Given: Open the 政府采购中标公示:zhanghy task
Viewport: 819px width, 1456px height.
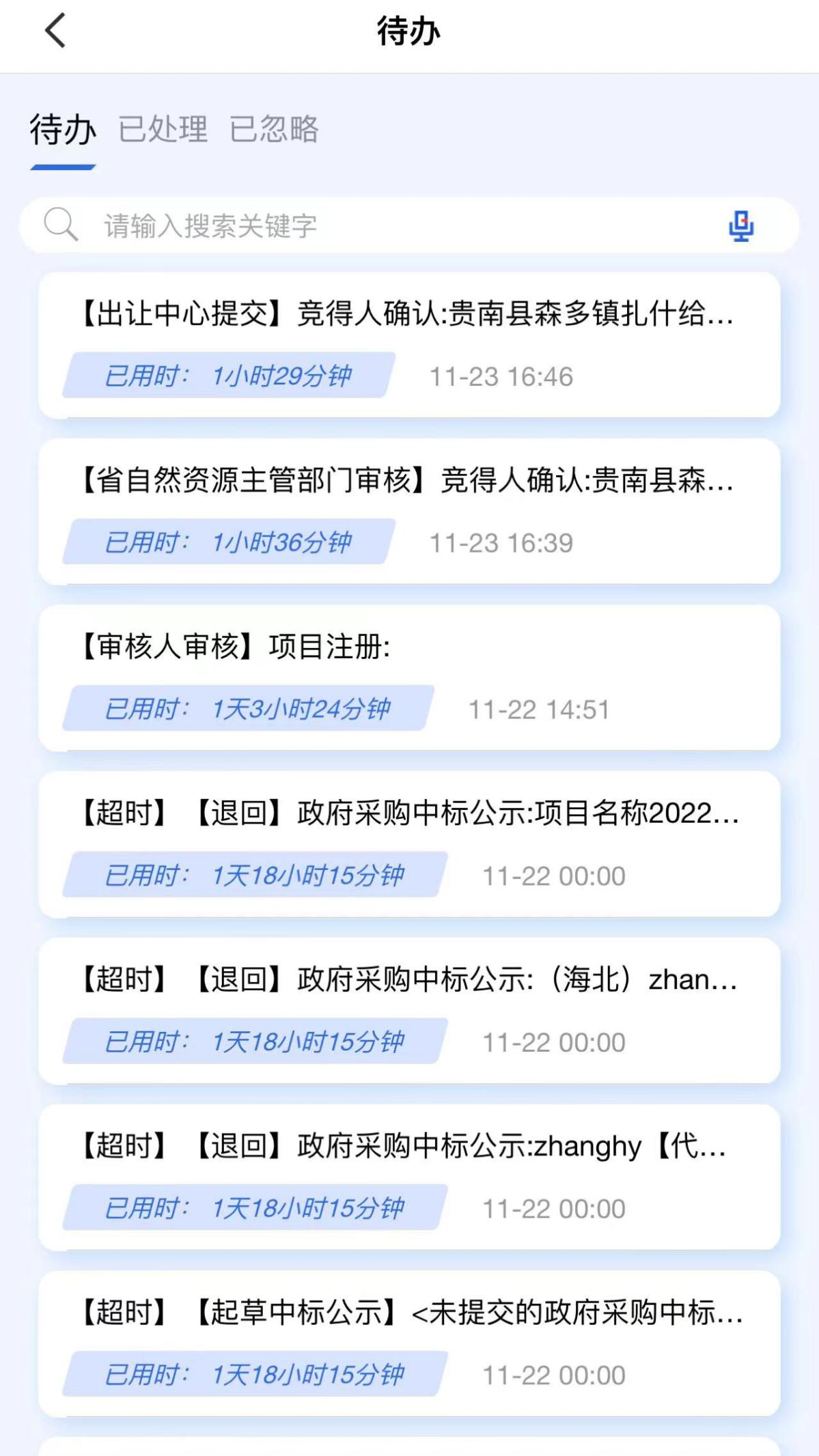Looking at the screenshot, I should (x=408, y=1147).
